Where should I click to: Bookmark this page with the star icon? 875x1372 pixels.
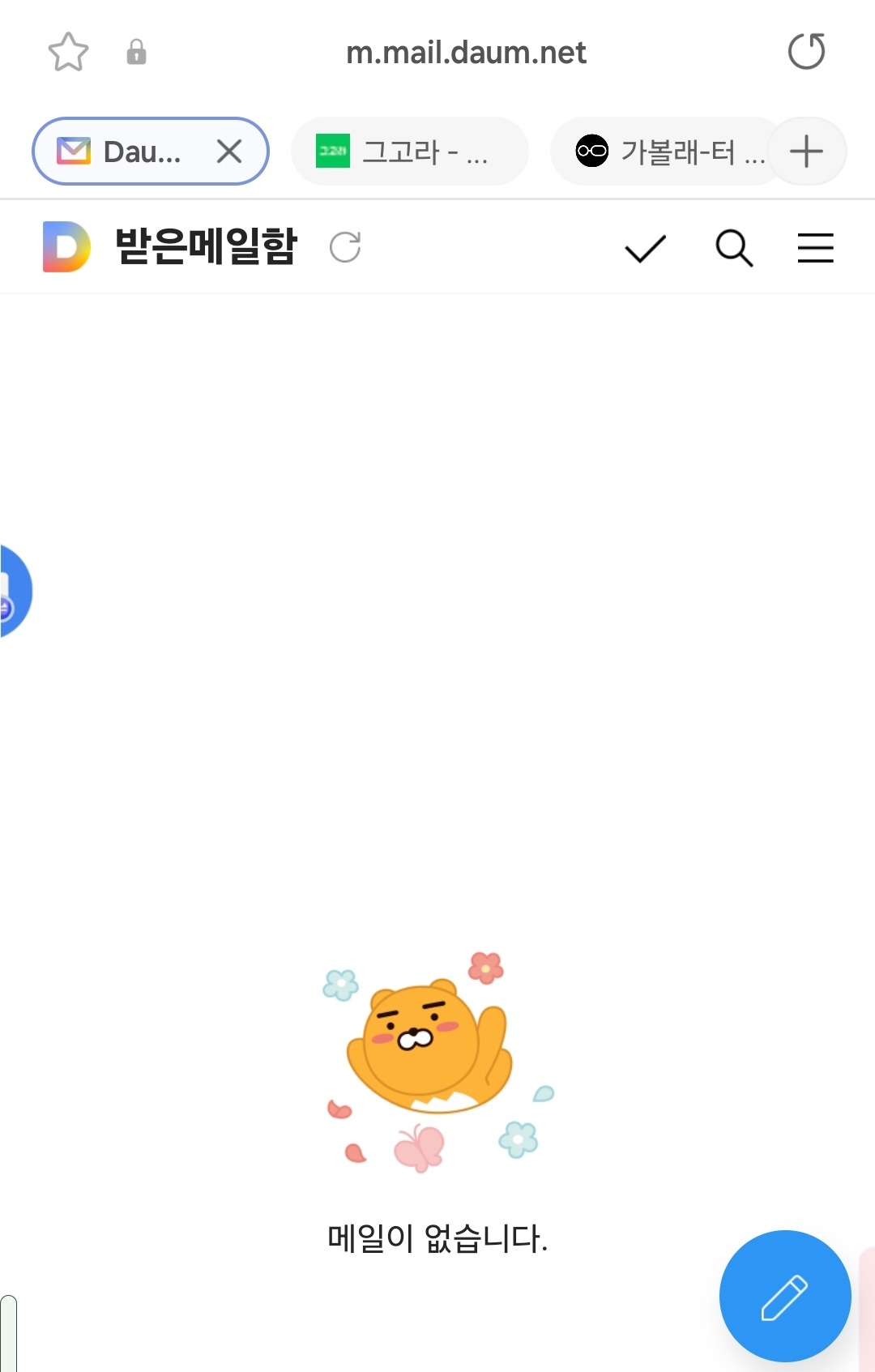[x=68, y=53]
